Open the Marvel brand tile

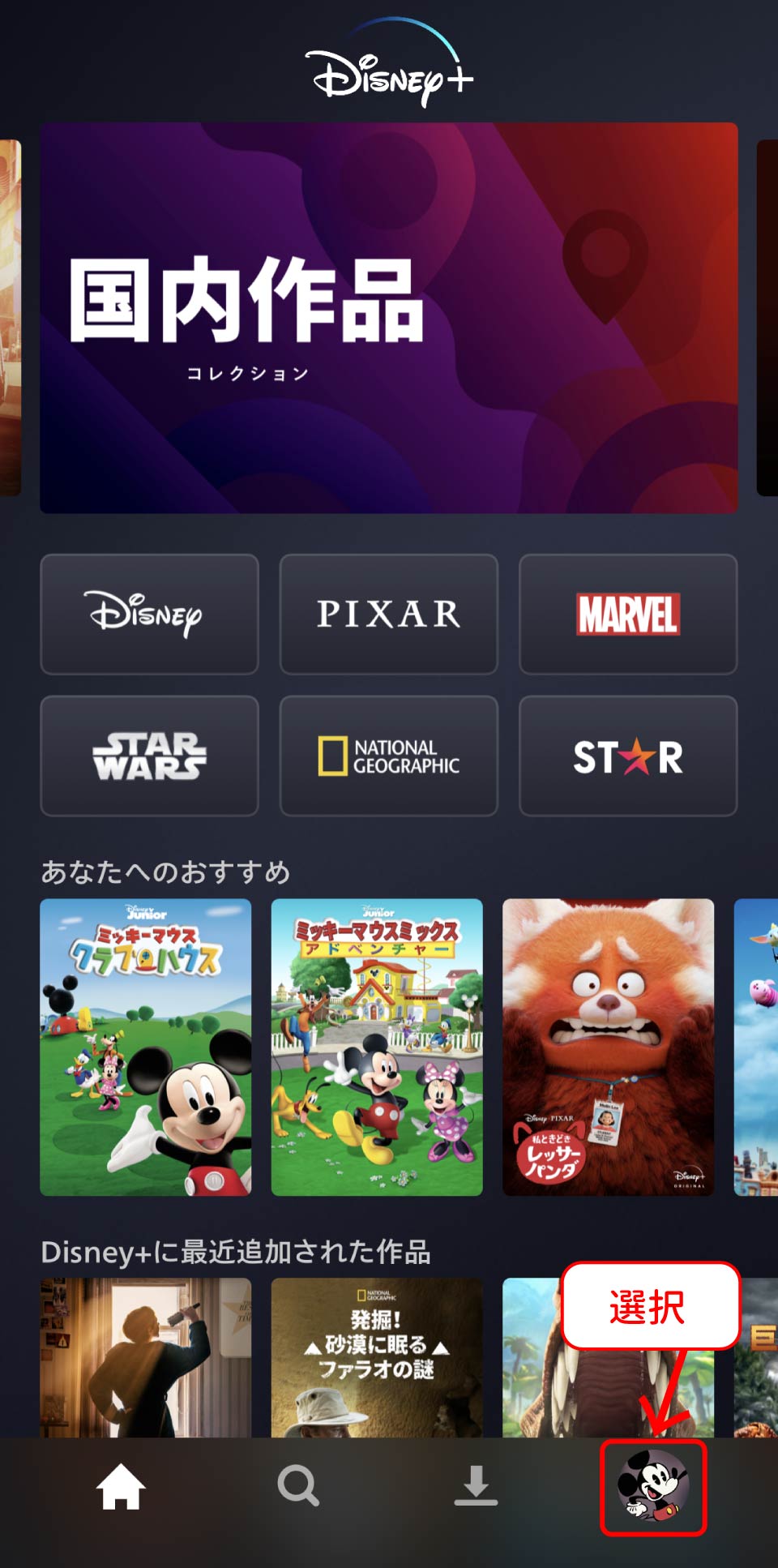(628, 615)
